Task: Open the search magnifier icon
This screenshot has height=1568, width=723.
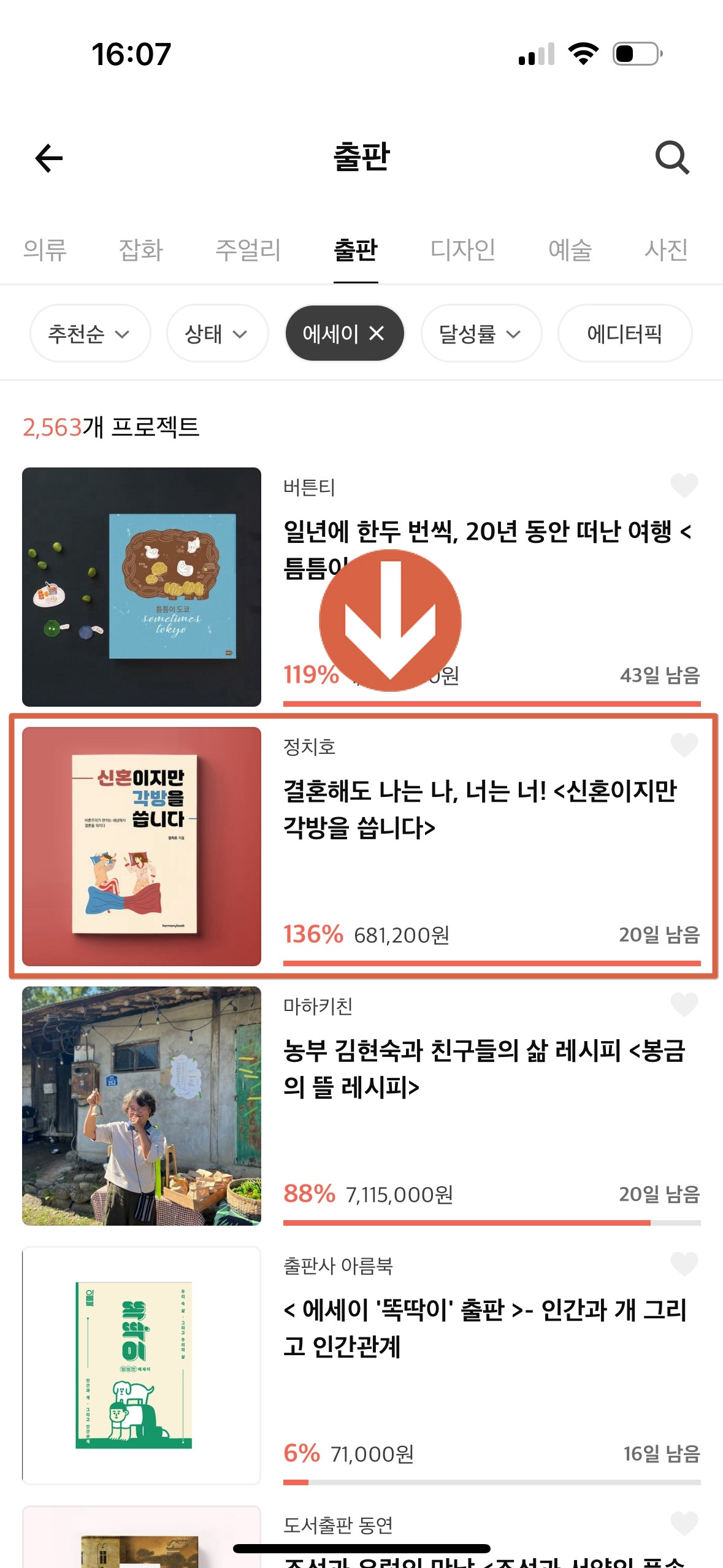Action: pos(672,158)
